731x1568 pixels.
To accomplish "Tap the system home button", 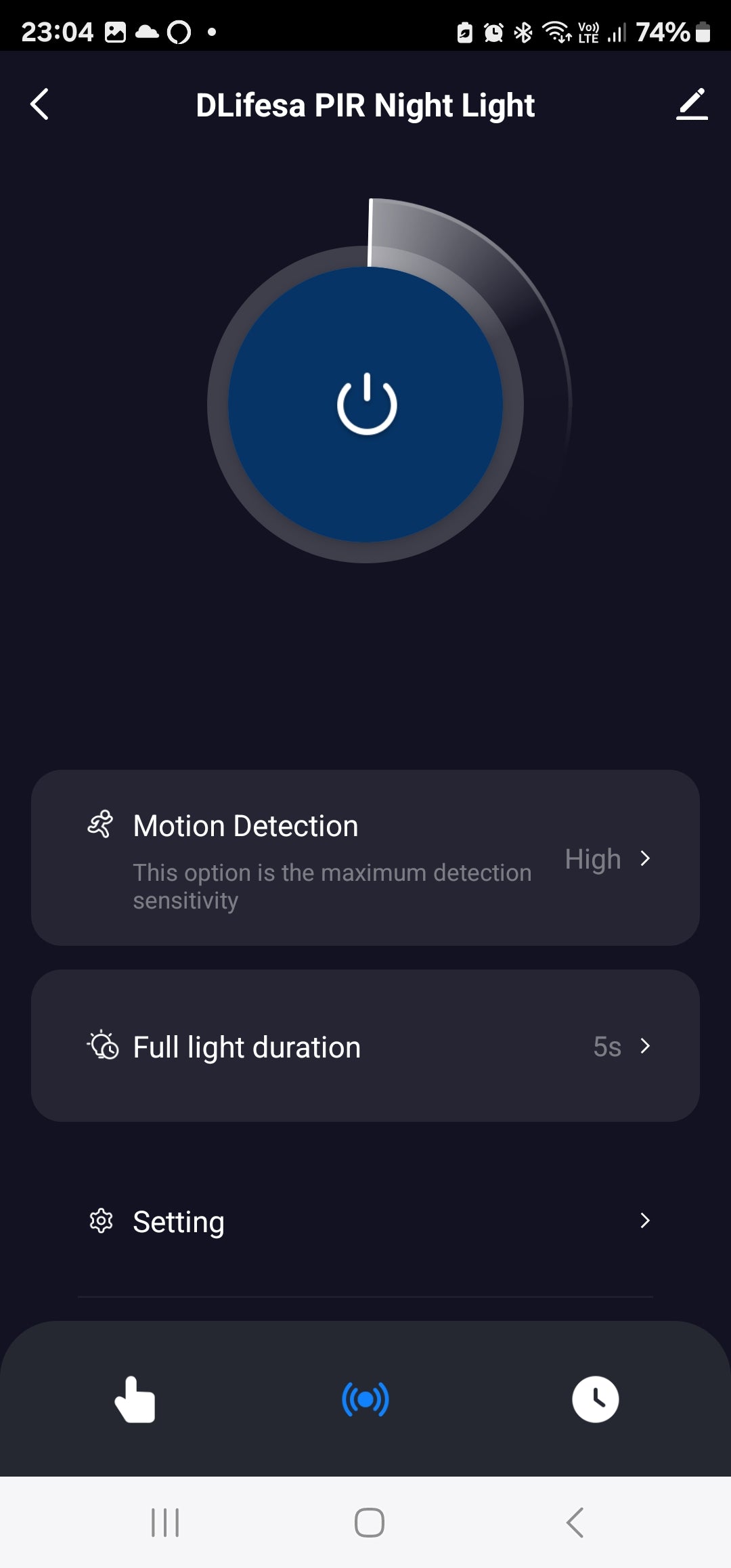I will (x=369, y=1523).
